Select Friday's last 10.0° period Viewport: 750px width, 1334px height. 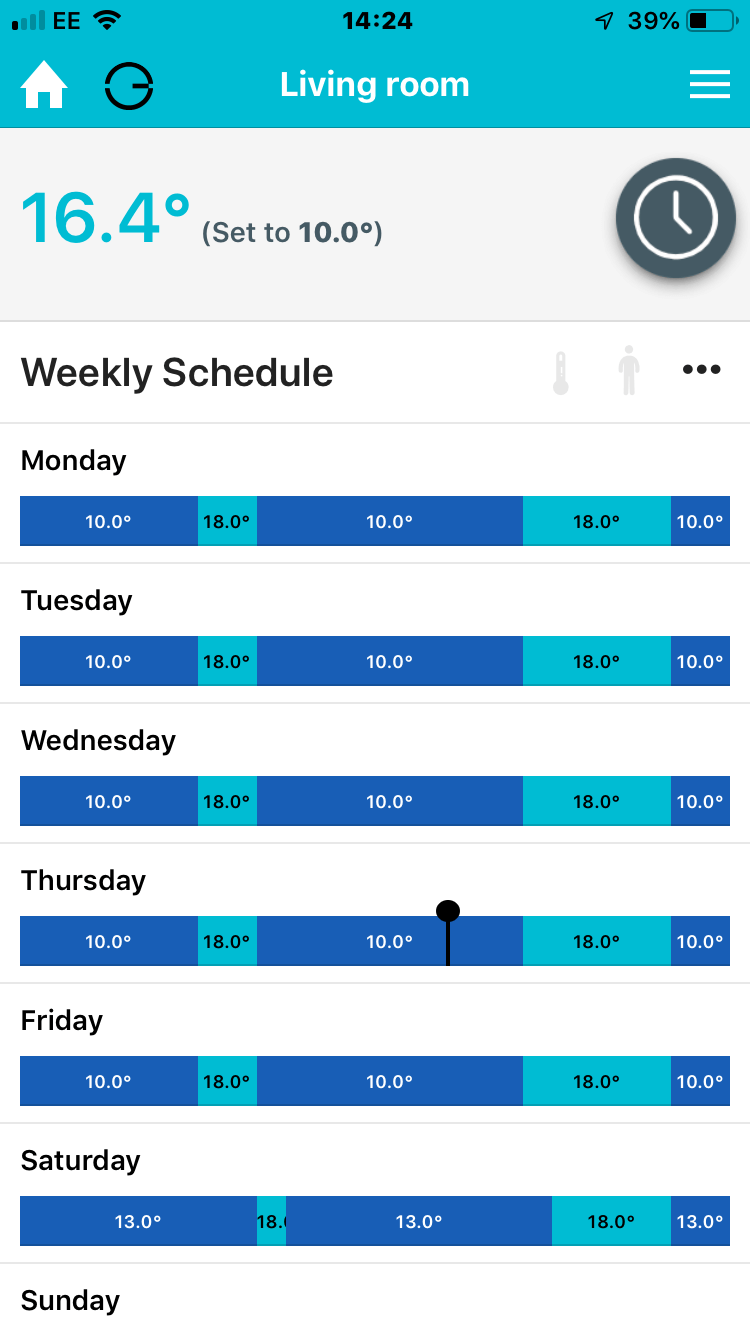pyautogui.click(x=700, y=1081)
